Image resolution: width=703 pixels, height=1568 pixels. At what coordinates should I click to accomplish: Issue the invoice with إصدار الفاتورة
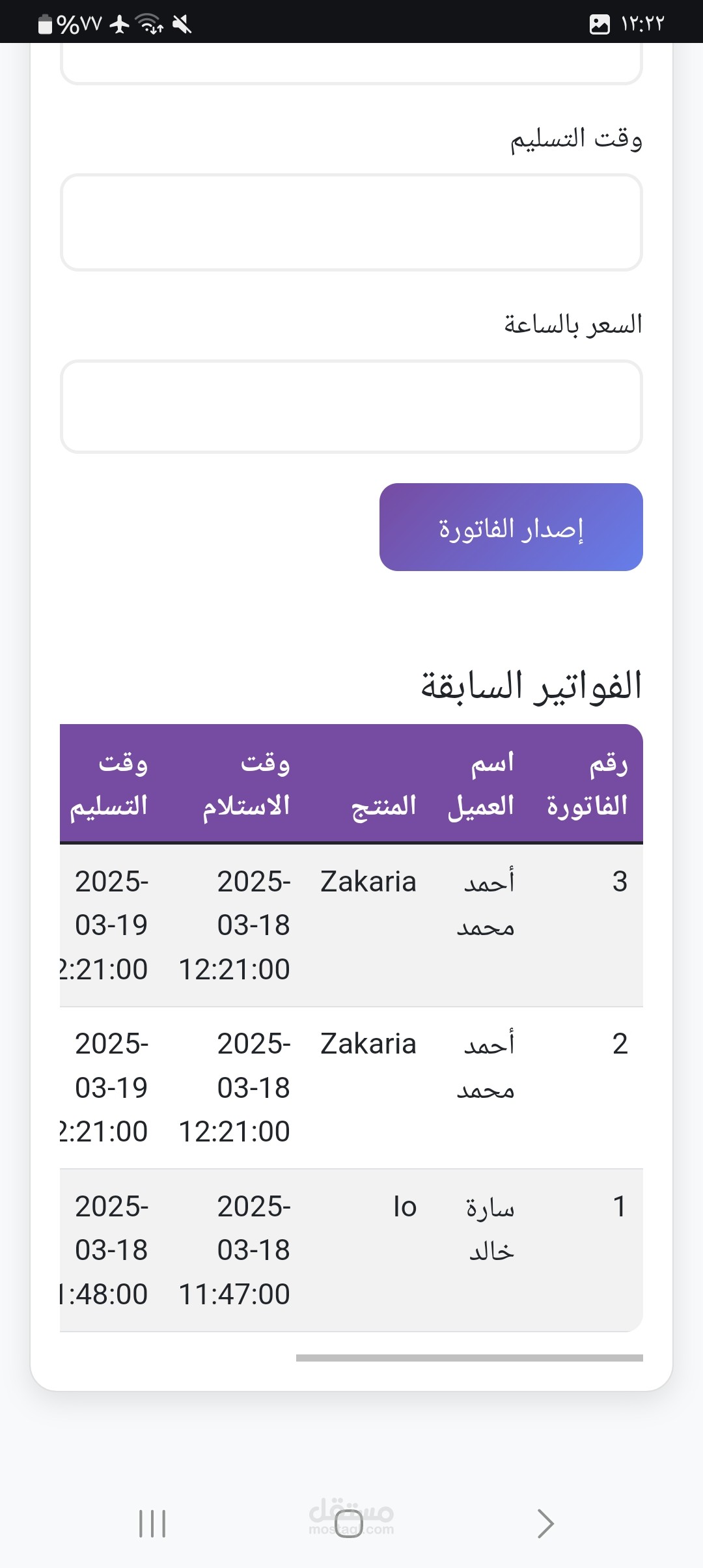511,527
